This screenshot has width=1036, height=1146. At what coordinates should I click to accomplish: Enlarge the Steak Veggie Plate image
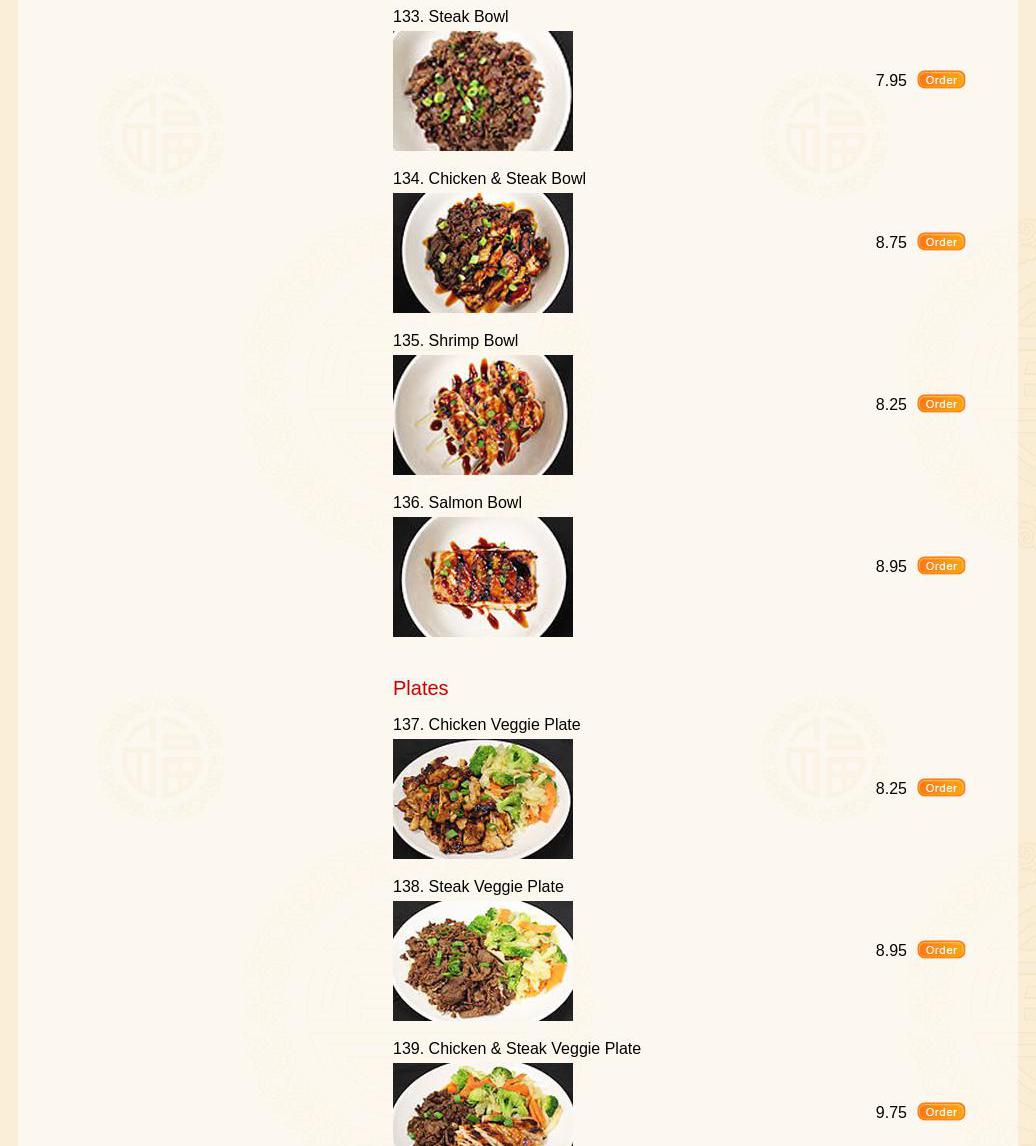[x=483, y=961]
